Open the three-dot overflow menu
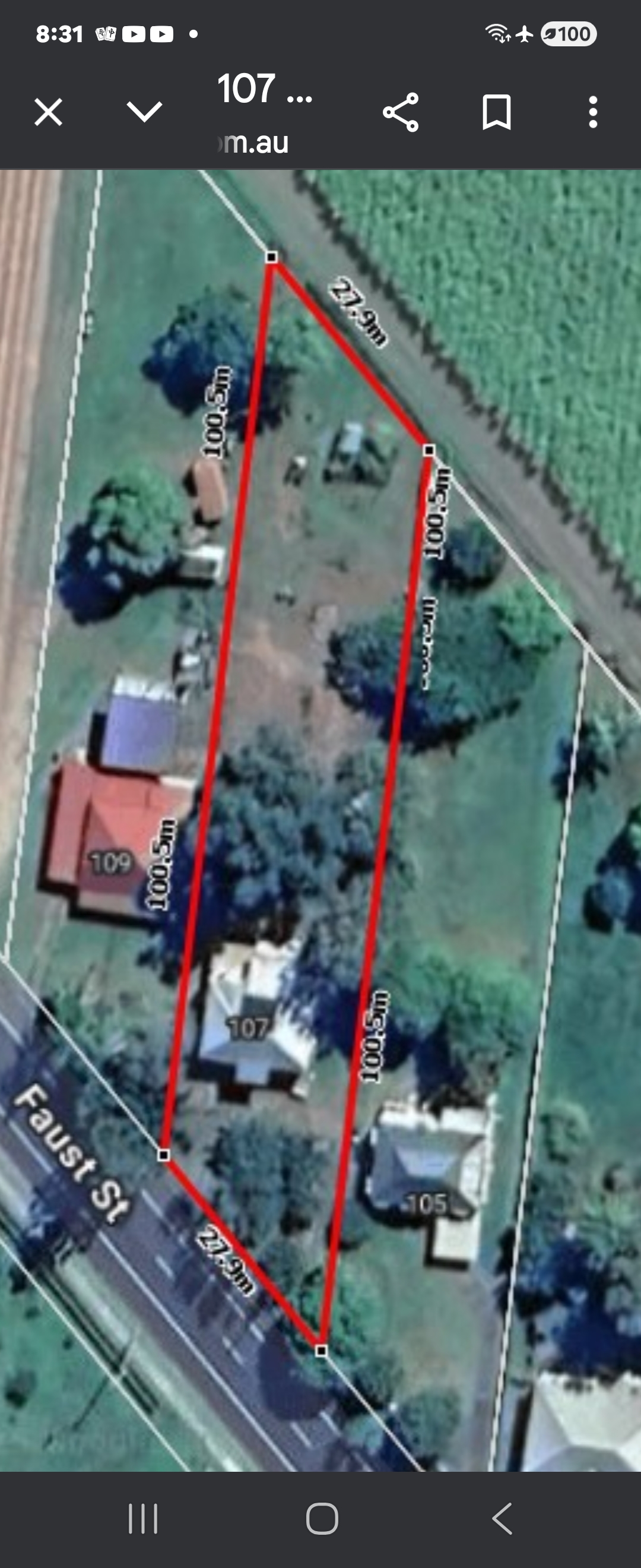The width and height of the screenshot is (641, 1568). [x=593, y=113]
